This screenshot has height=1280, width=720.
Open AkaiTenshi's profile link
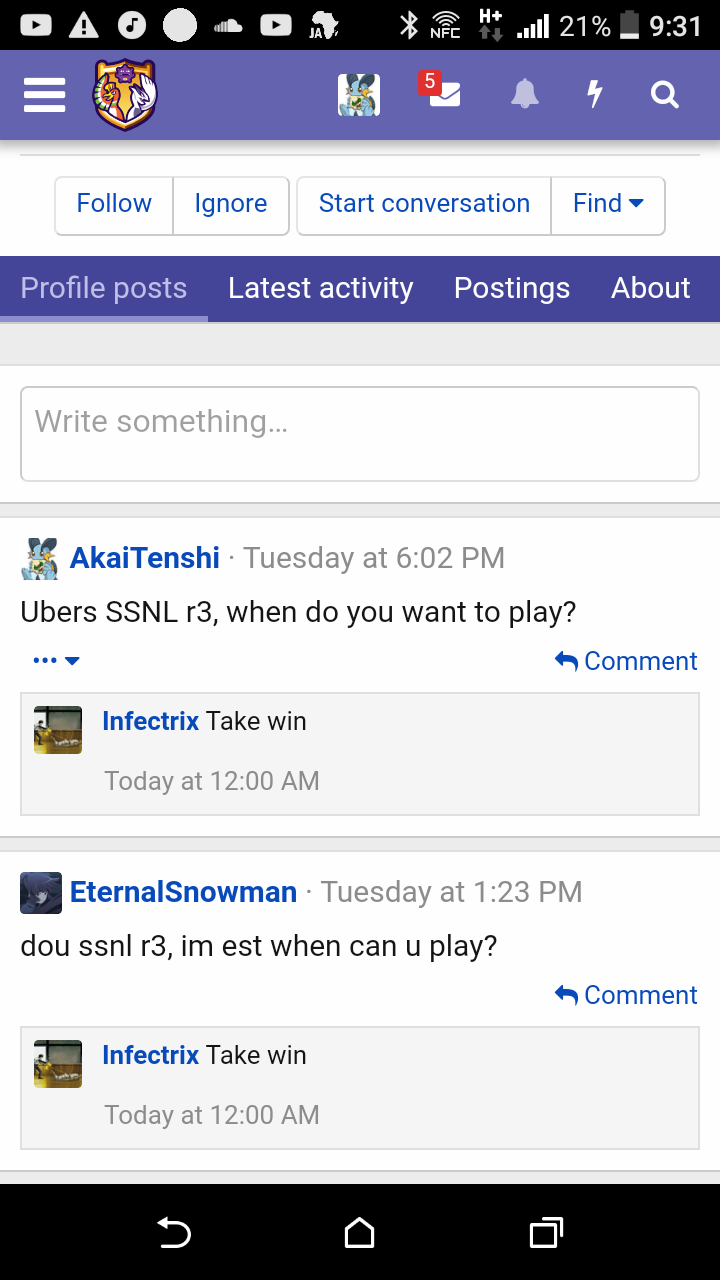[145, 558]
